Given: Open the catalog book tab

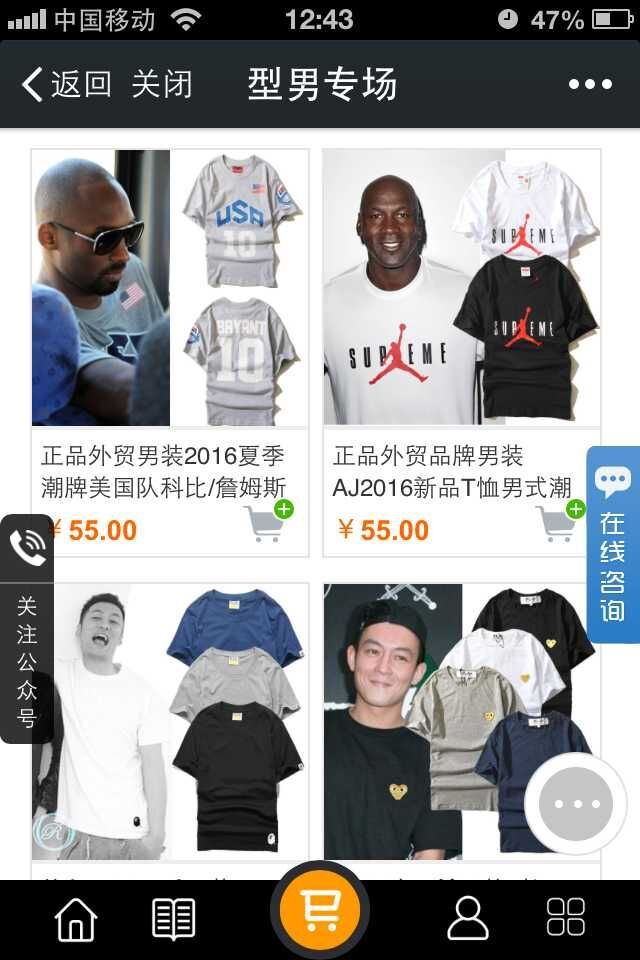Looking at the screenshot, I should 174,918.
